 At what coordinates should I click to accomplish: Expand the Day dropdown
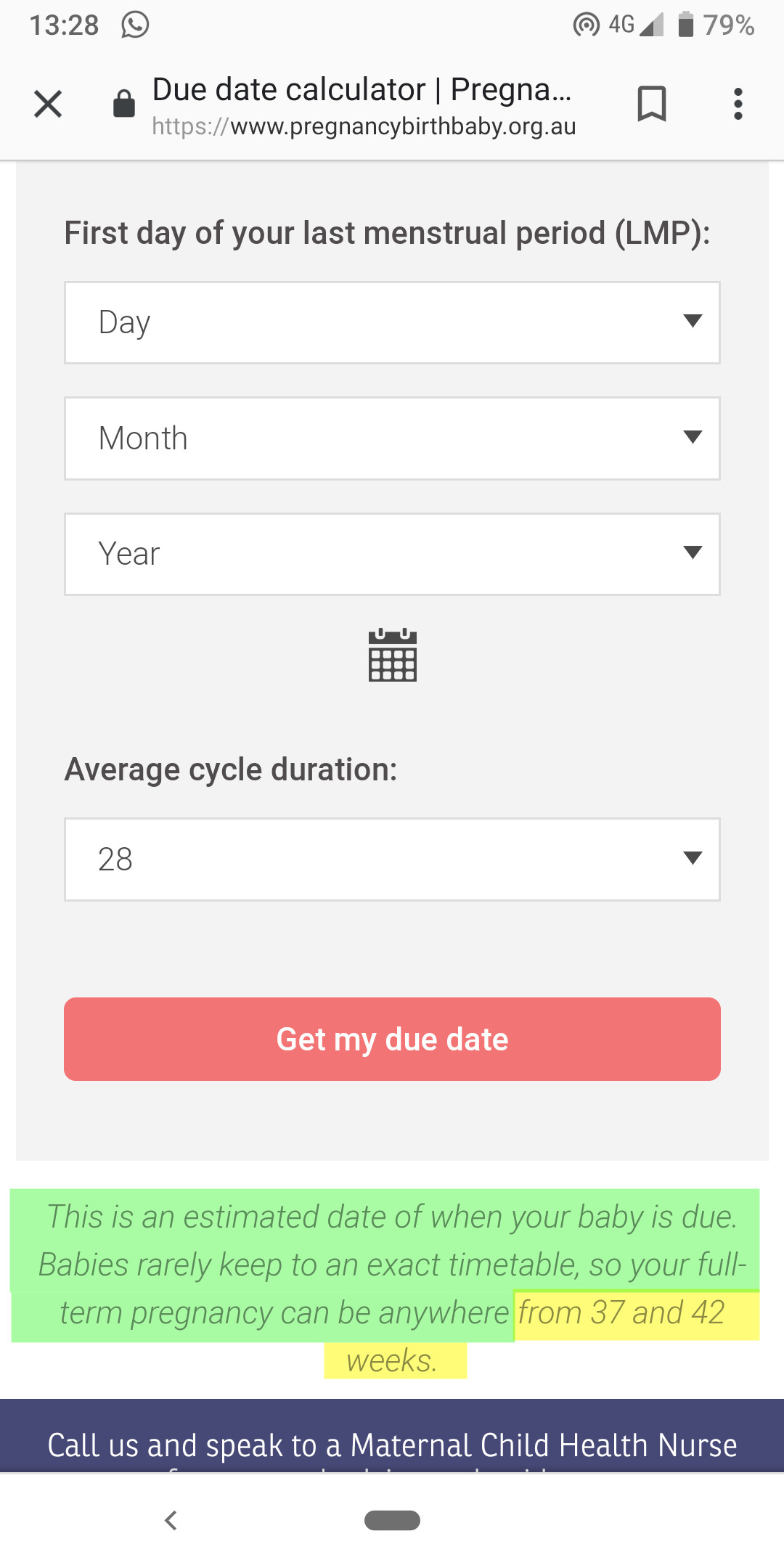pos(392,322)
